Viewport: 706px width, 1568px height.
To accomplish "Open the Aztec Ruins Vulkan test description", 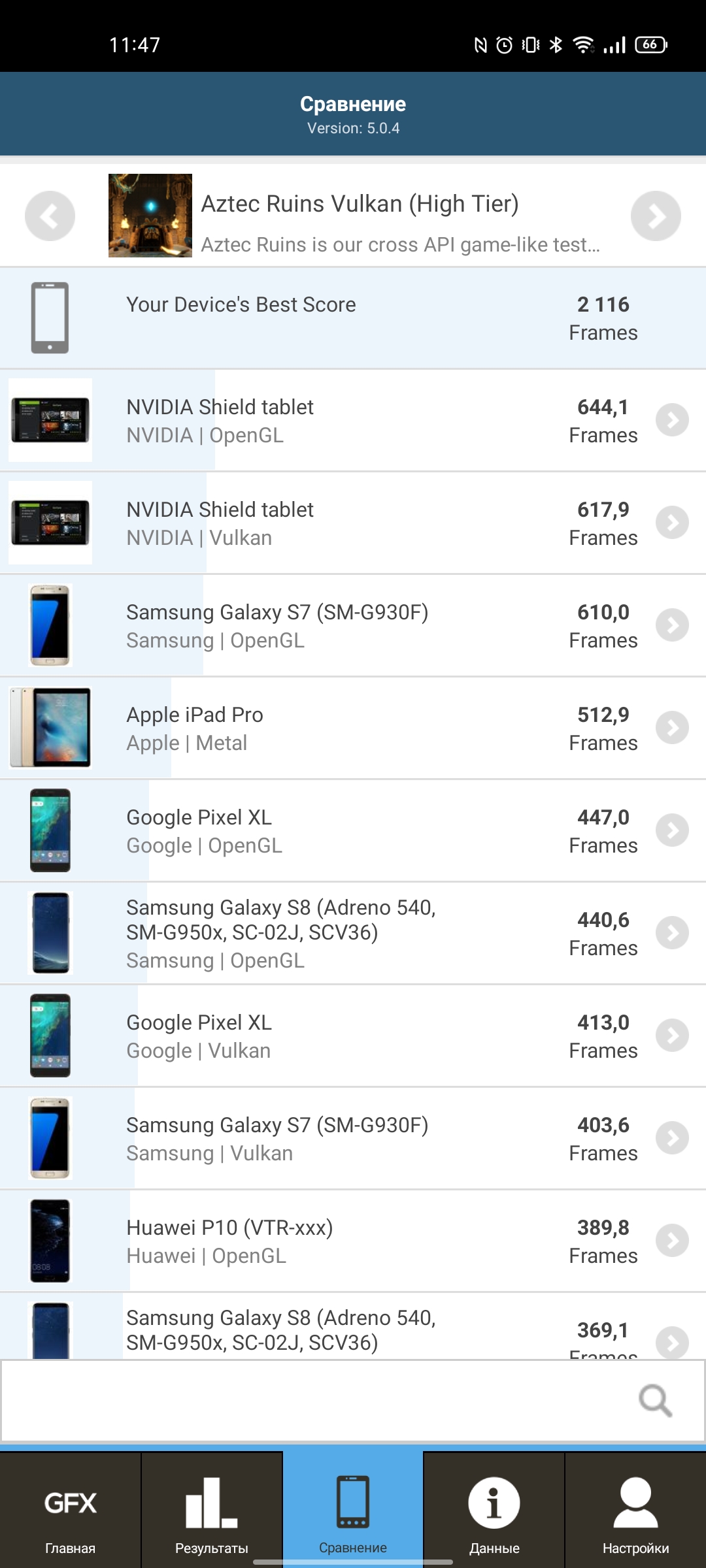I will (x=399, y=244).
